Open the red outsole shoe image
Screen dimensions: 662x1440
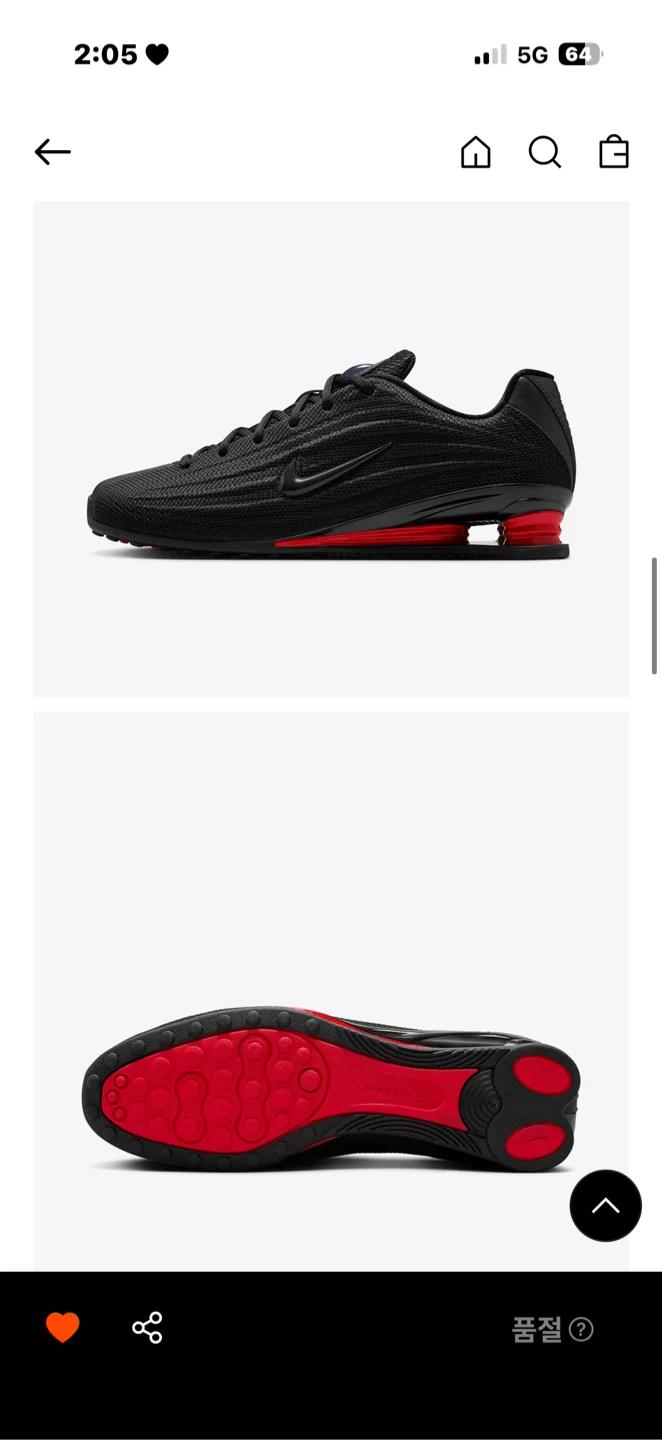[x=331, y=991]
